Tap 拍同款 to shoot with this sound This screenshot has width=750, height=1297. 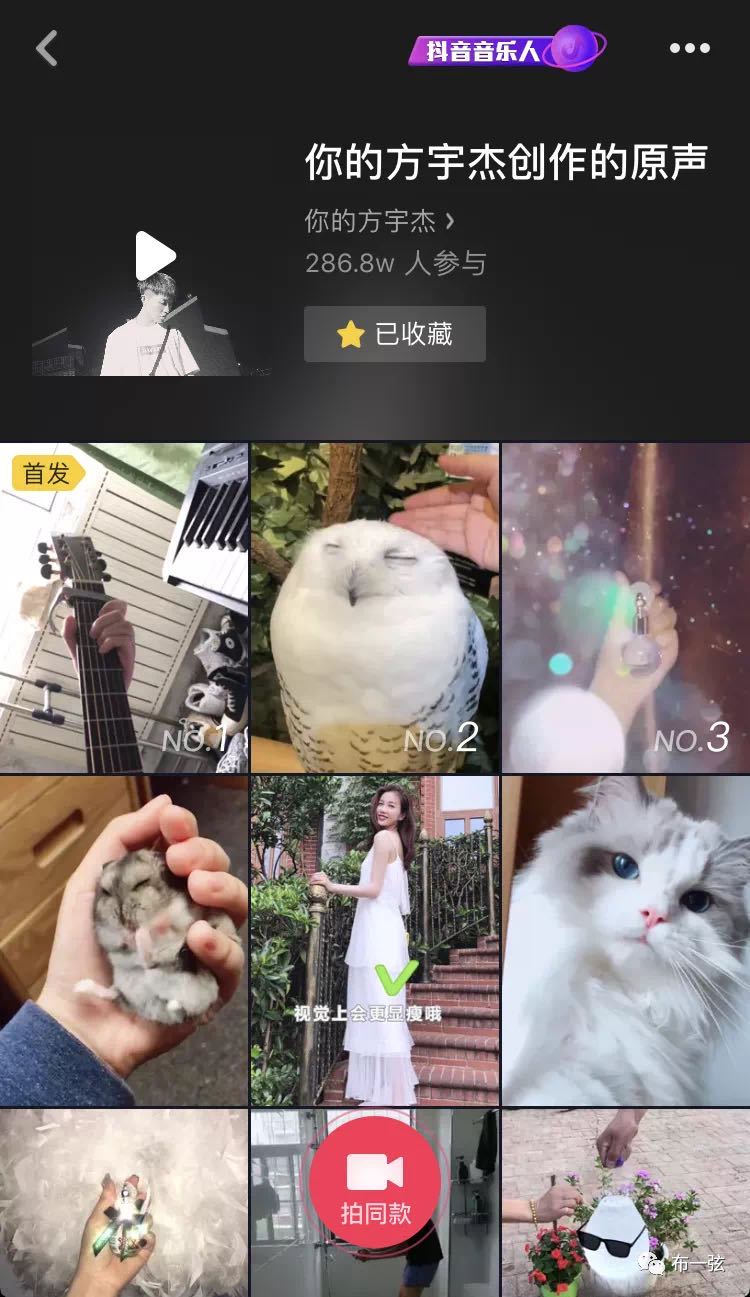point(375,1182)
